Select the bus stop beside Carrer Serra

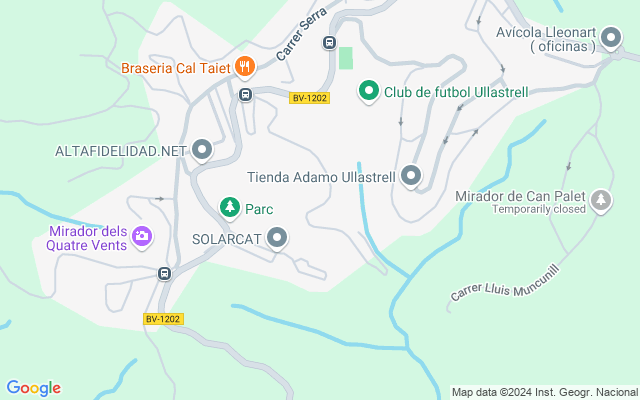click(x=328, y=43)
